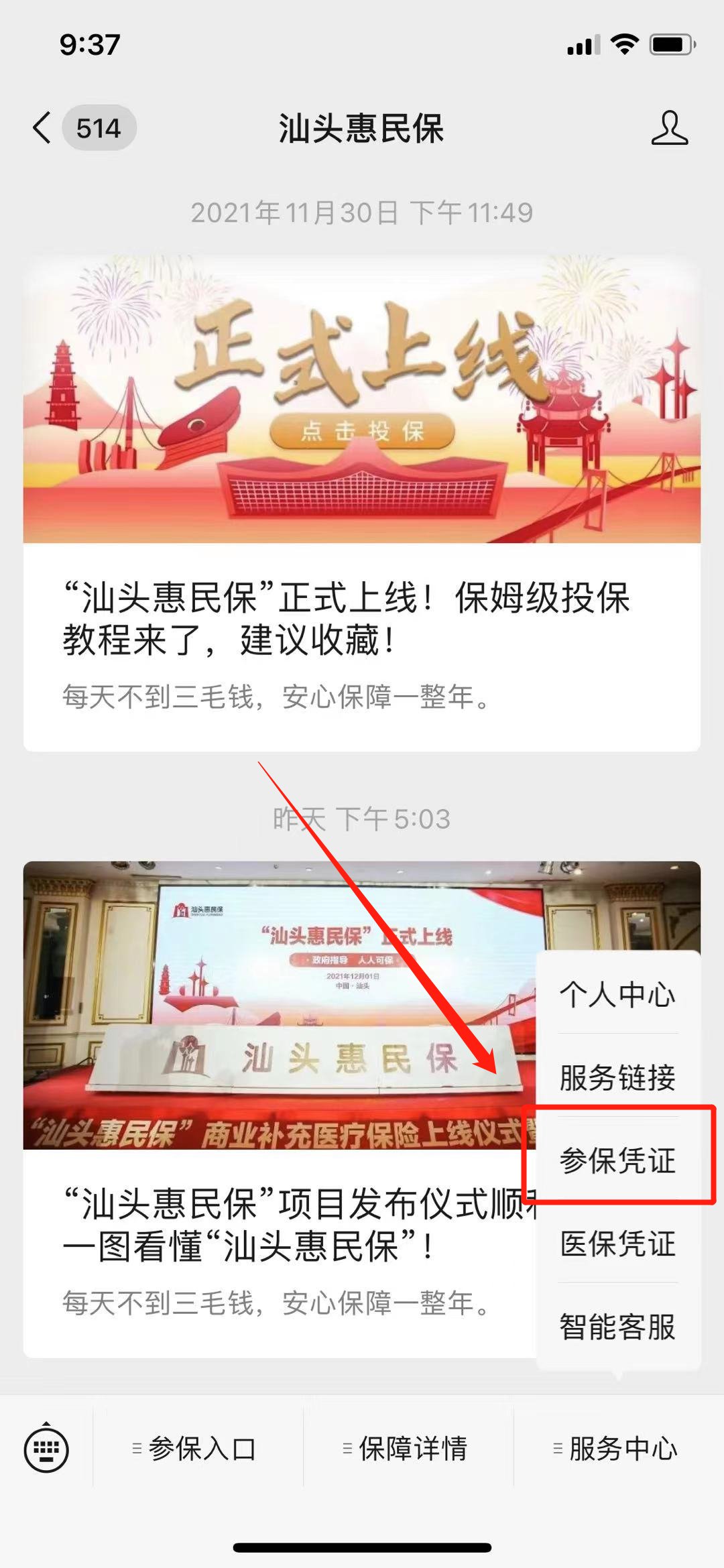The height and width of the screenshot is (1568, 724).
Task: Open 智能客服 support option
Action: (617, 1327)
